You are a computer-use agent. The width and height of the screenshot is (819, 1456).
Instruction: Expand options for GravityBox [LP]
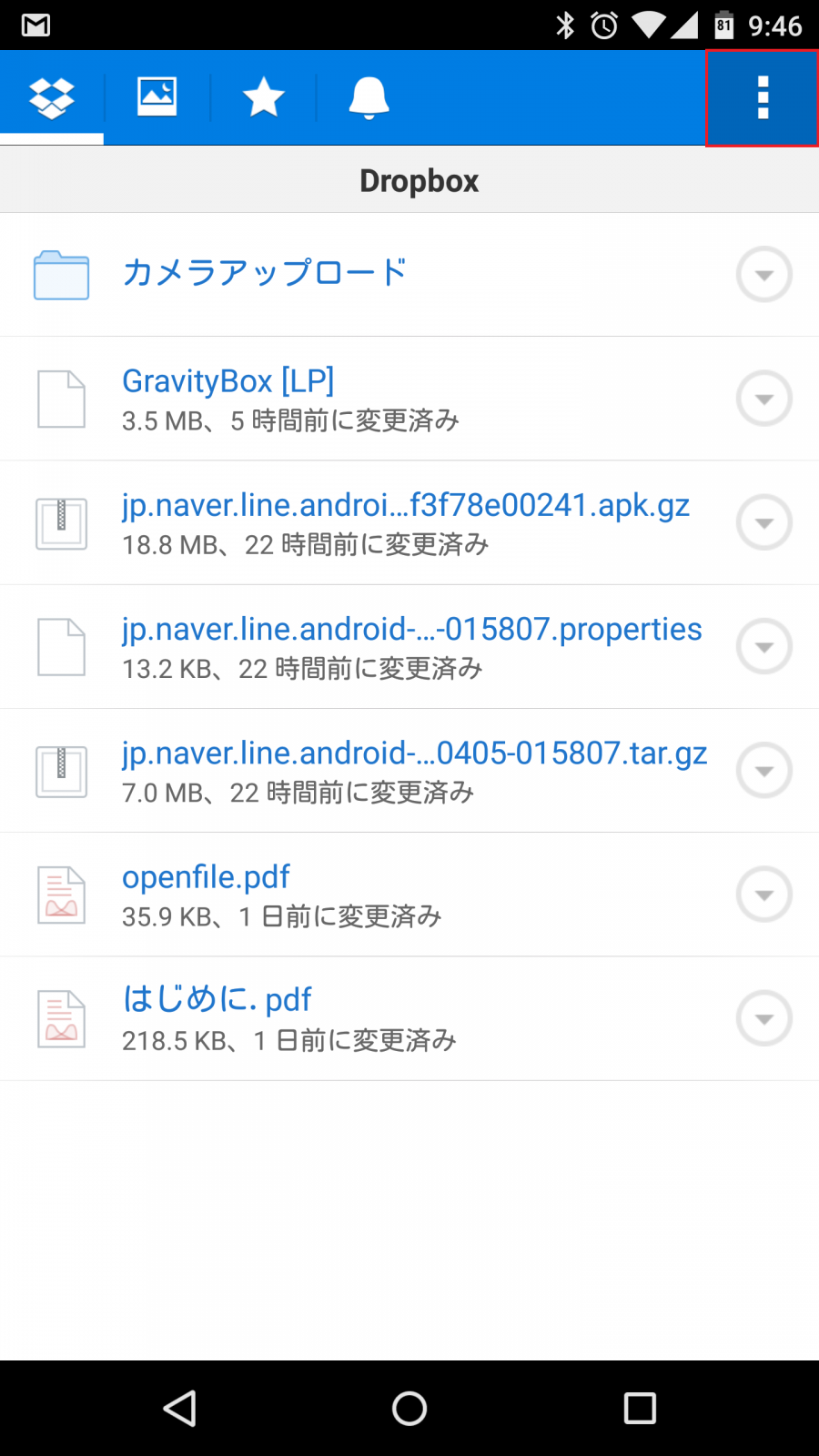point(763,398)
